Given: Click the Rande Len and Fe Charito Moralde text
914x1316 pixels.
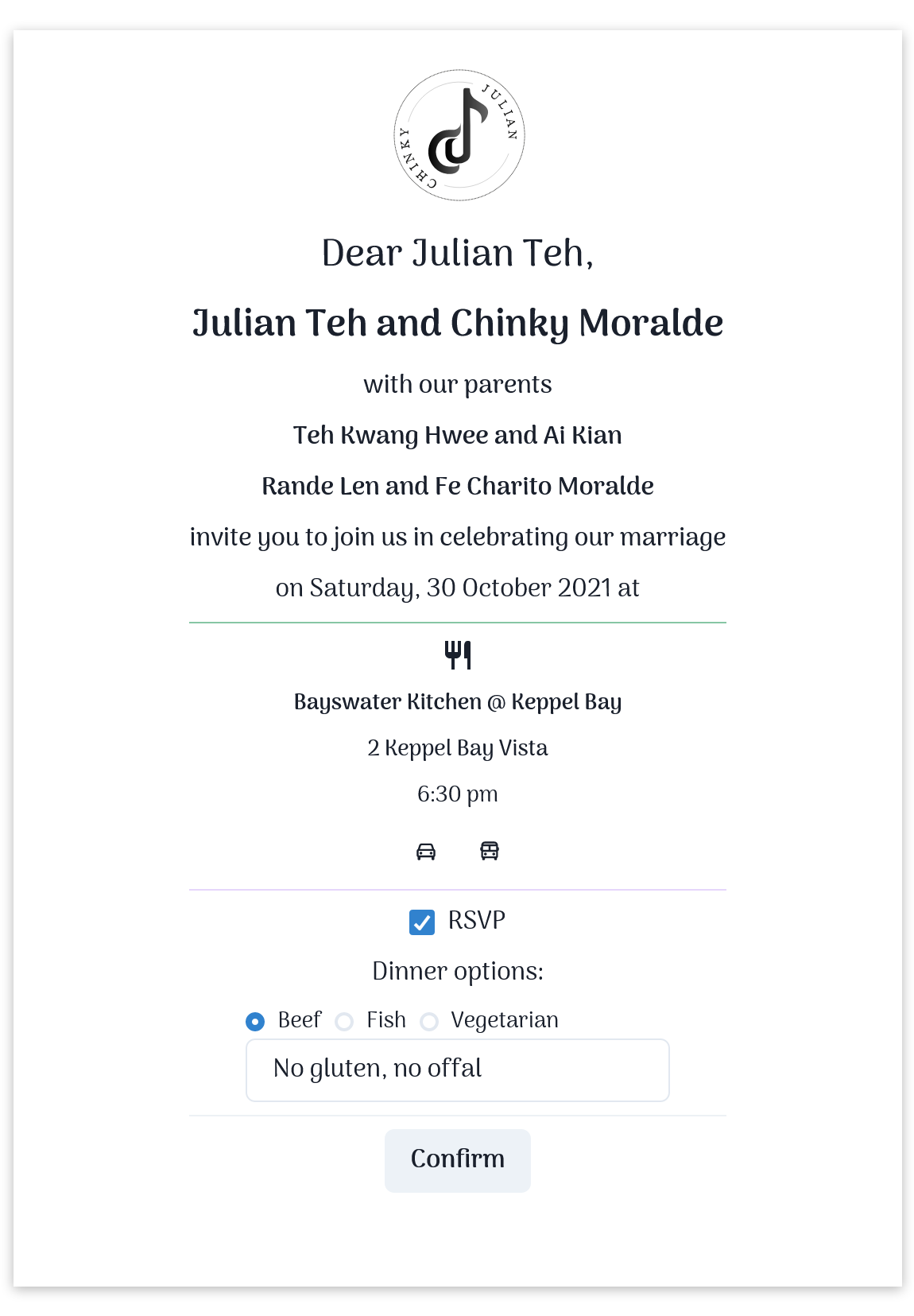Looking at the screenshot, I should [x=458, y=485].
